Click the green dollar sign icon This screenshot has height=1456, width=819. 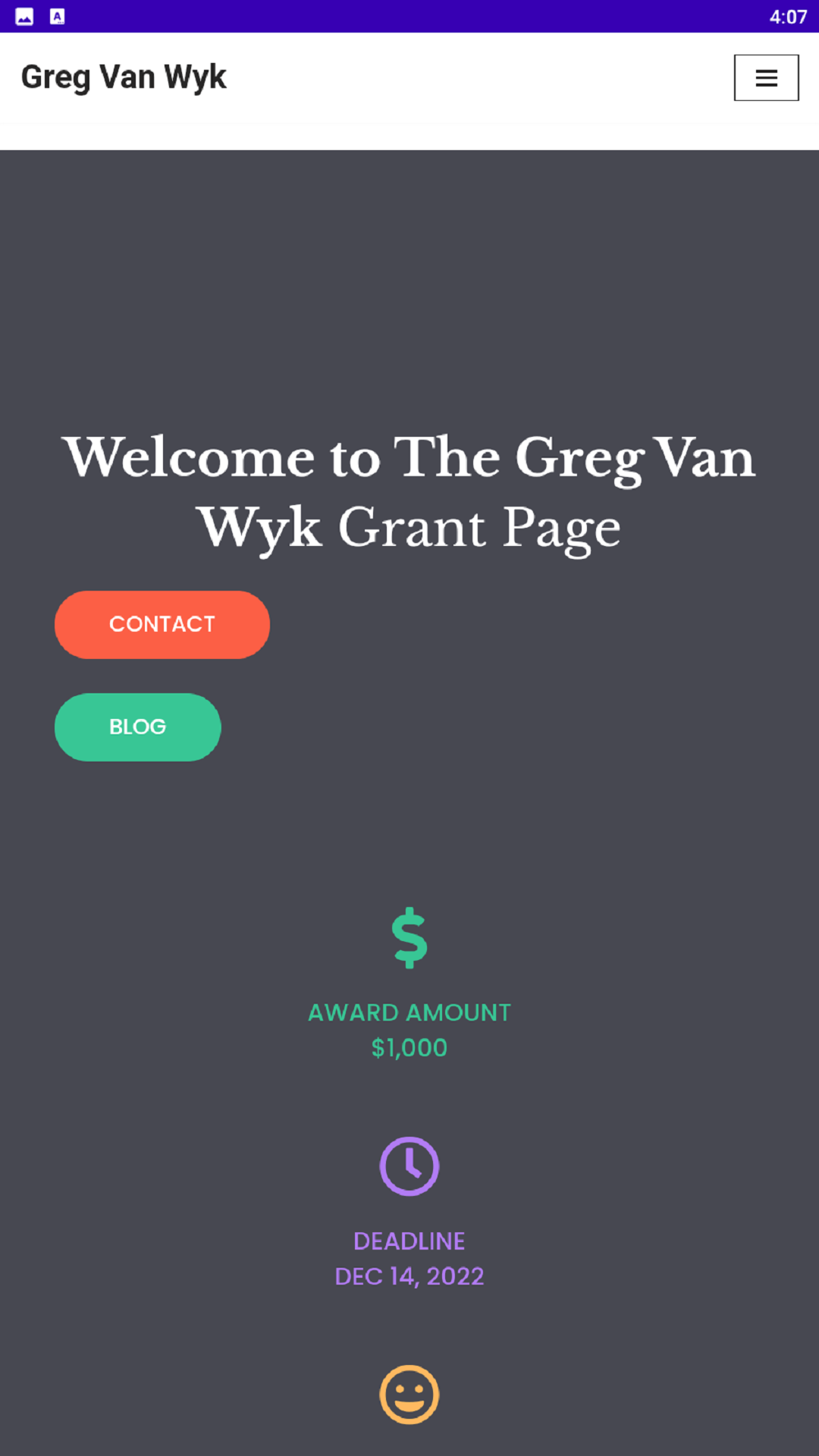[x=409, y=938]
